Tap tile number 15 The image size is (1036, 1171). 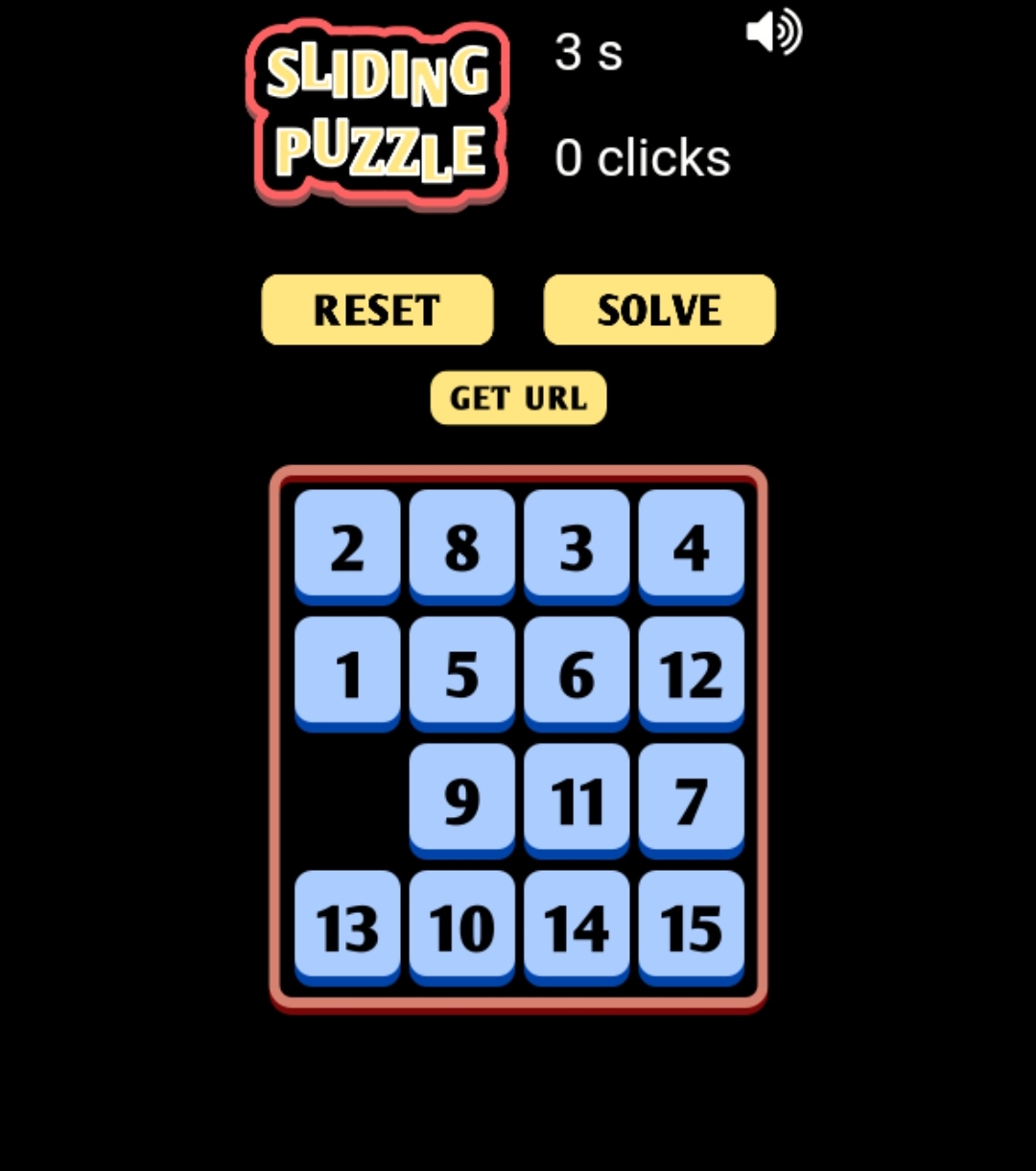click(x=691, y=925)
